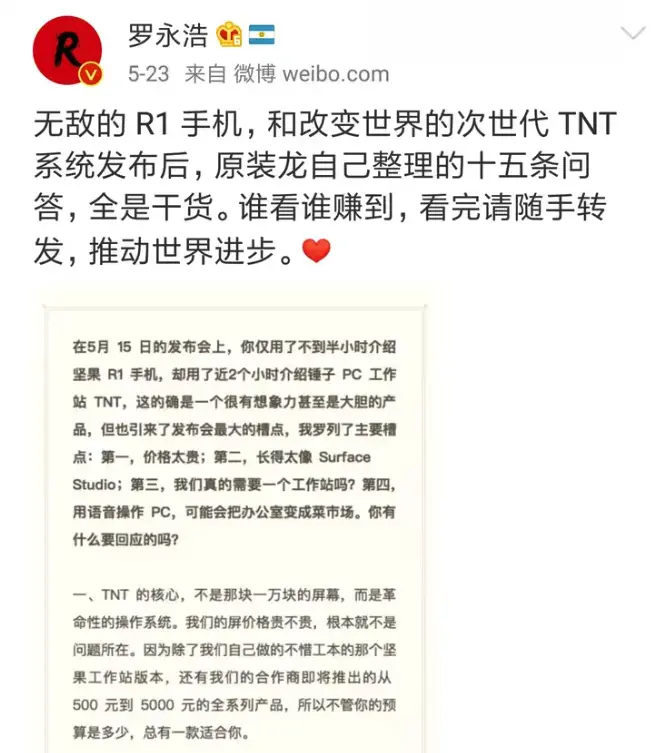Open the username 罗永浩
Screen dimensions: 671x753
(x=167, y=35)
